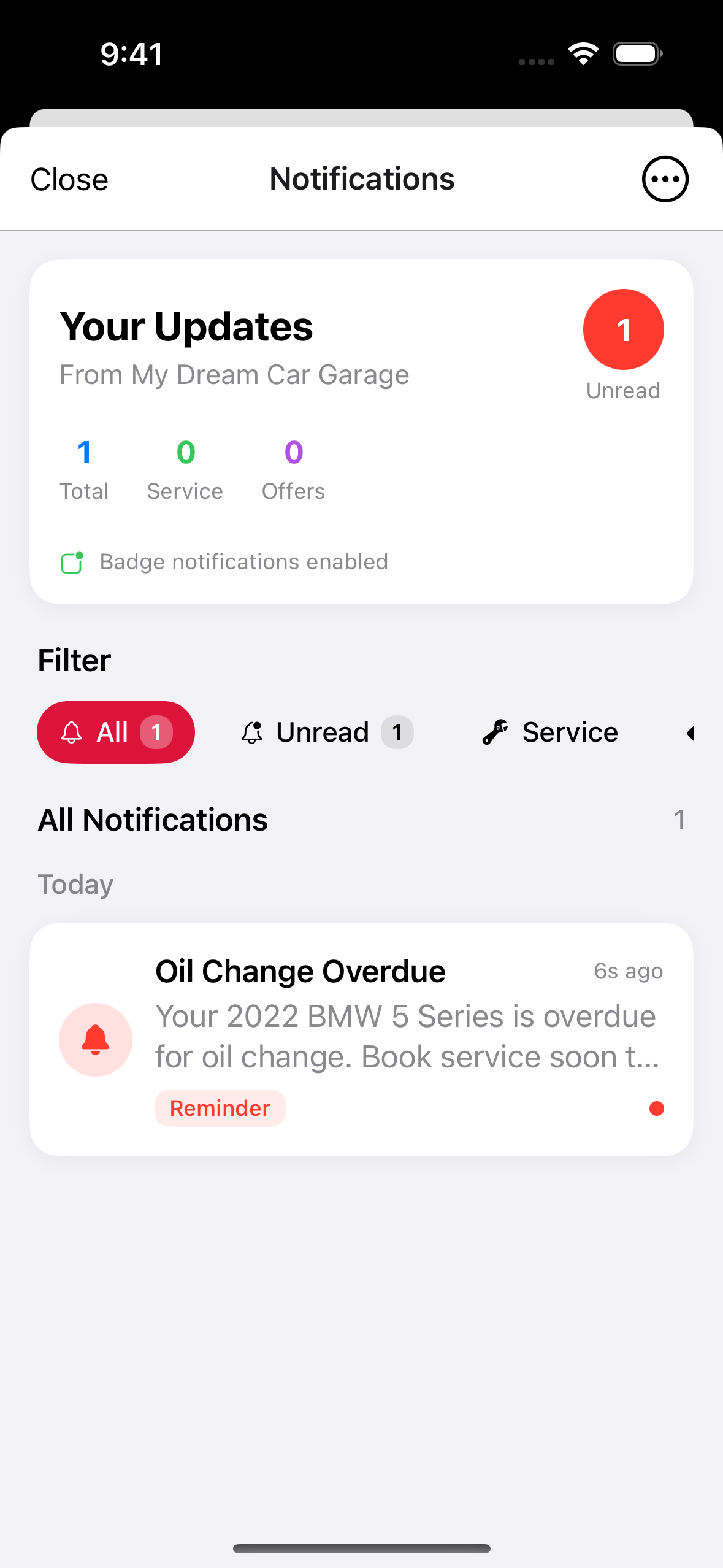723x1568 pixels.
Task: Click the bell icon in the All filter
Action: pyautogui.click(x=72, y=732)
